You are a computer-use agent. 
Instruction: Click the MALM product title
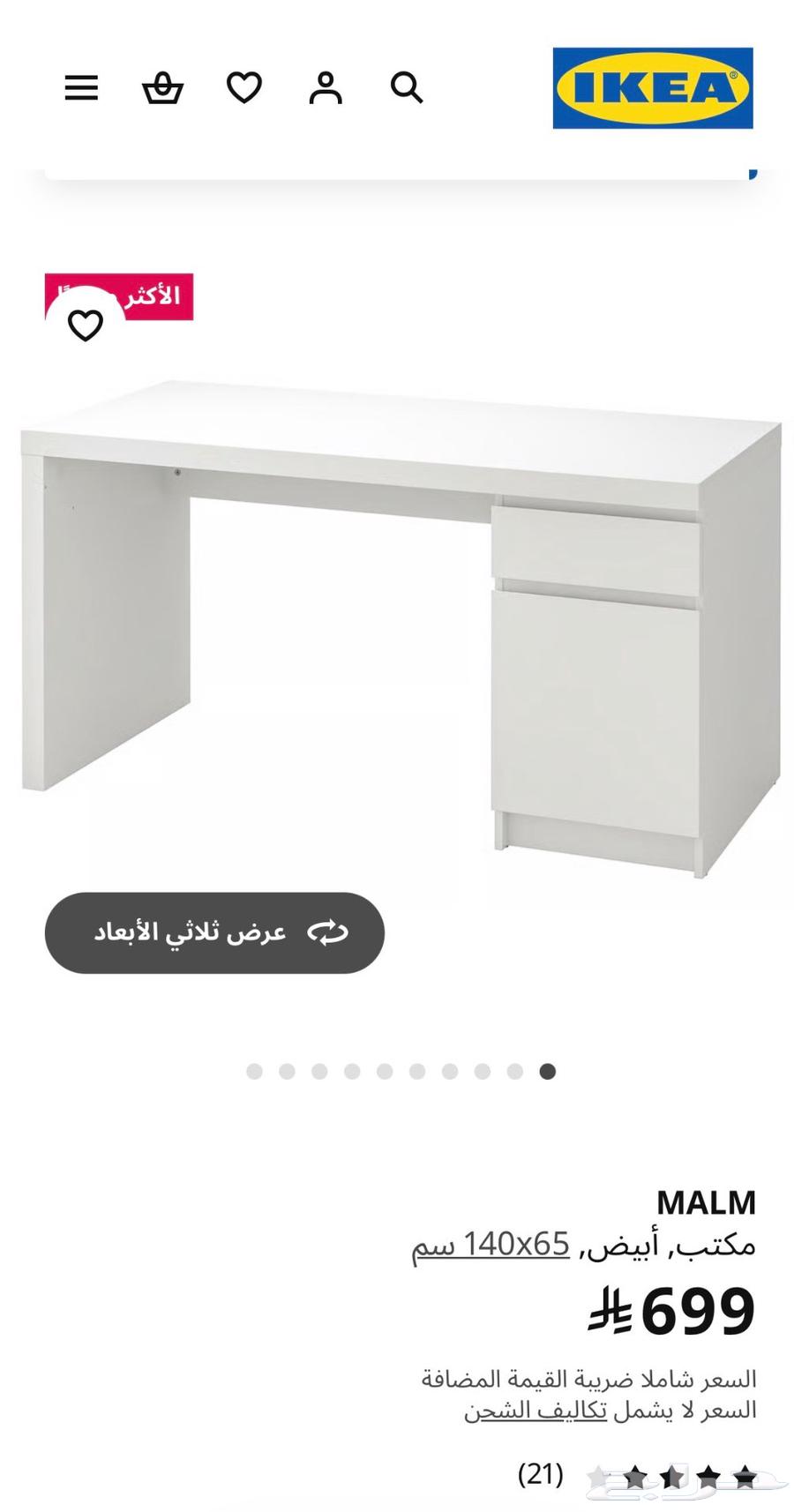pos(708,1201)
